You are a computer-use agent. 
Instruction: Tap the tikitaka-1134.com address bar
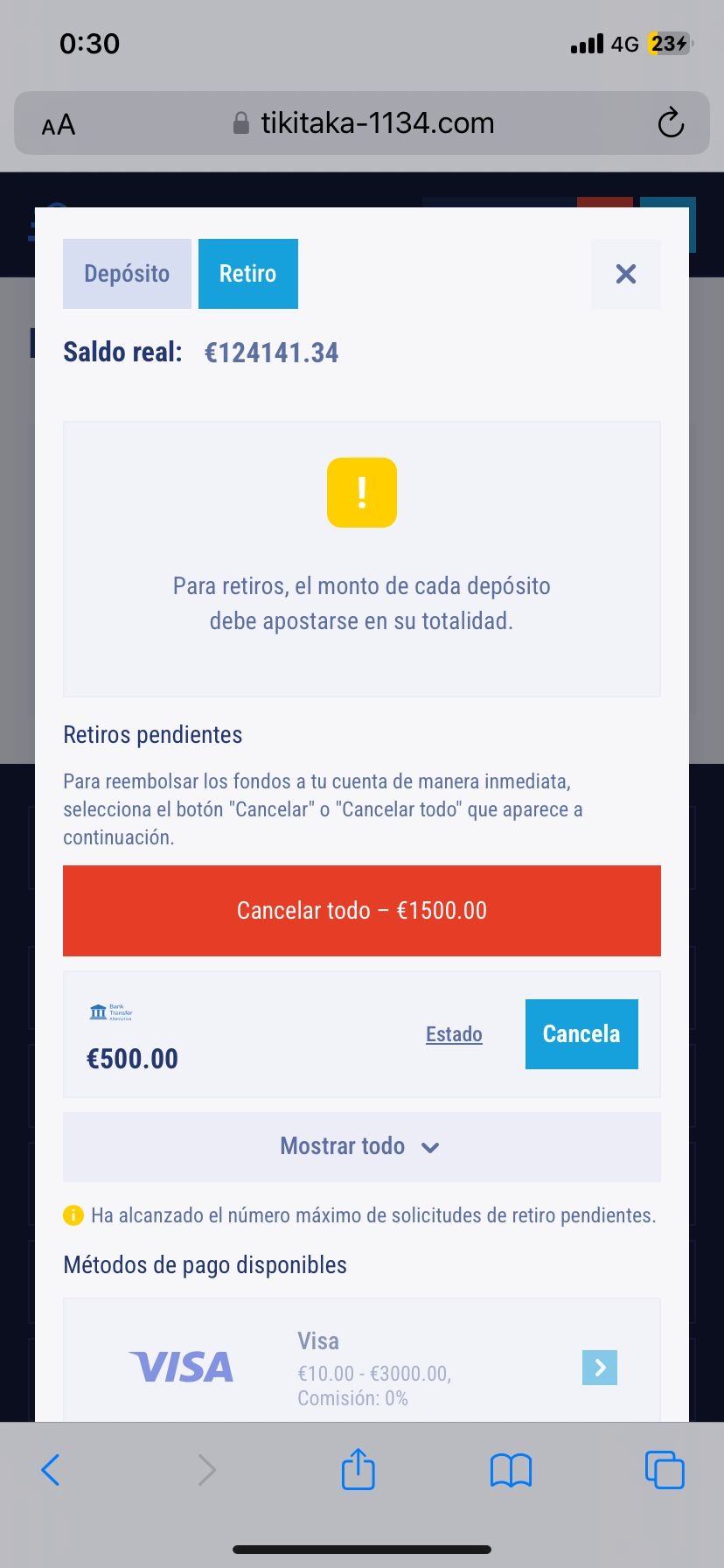coord(364,123)
